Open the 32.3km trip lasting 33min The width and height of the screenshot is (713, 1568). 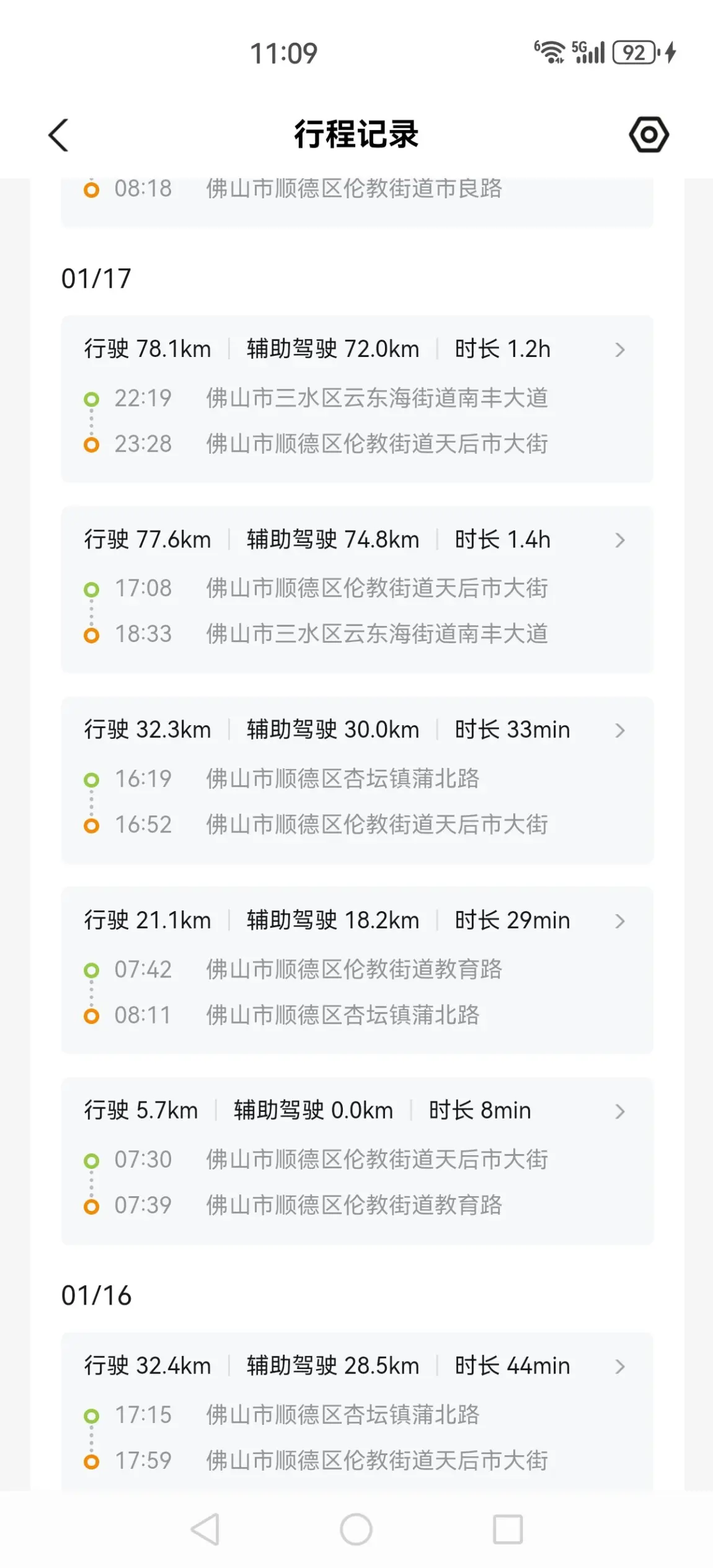[x=356, y=779]
